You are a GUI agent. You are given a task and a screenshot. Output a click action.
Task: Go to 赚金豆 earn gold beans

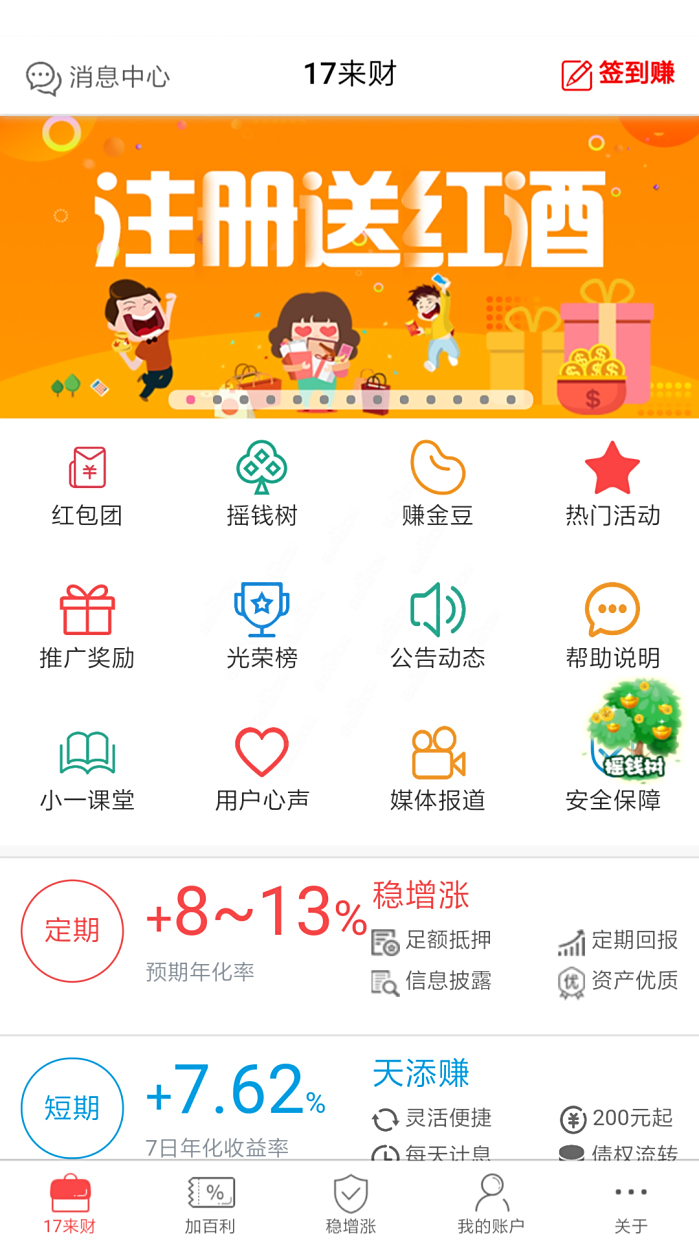437,486
